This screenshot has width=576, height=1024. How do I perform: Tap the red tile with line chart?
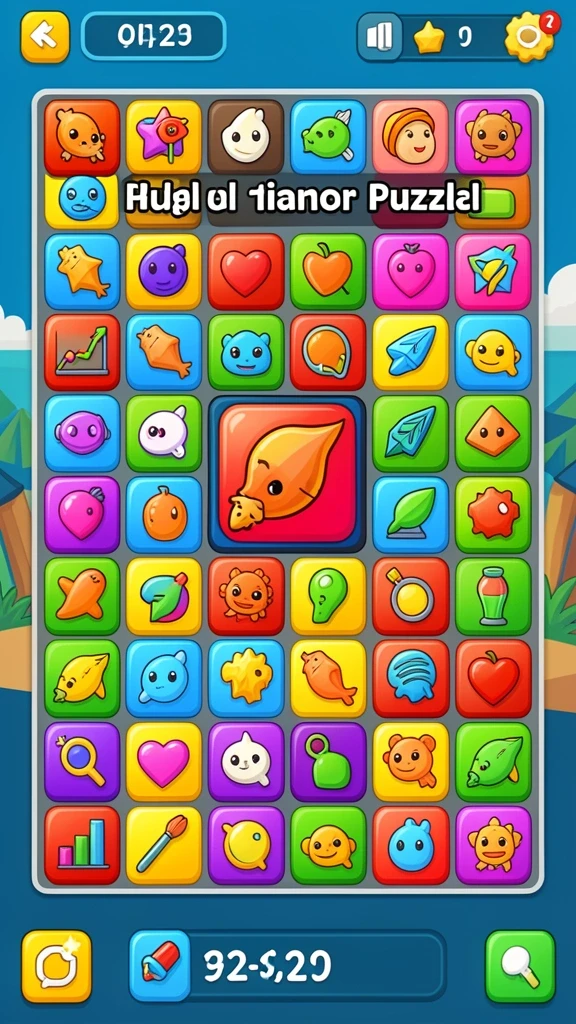point(82,352)
